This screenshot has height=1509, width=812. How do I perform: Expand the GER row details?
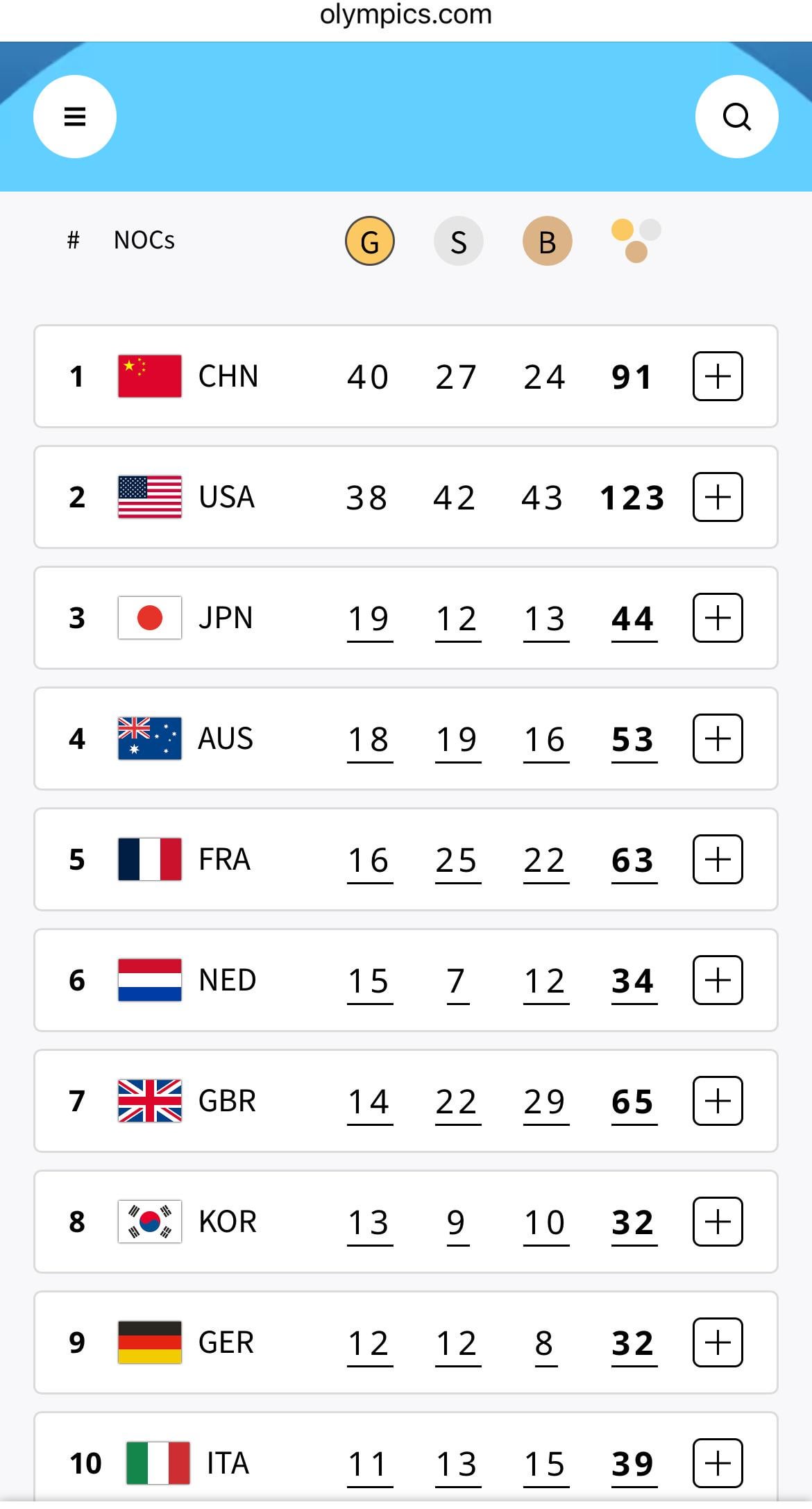click(718, 1342)
